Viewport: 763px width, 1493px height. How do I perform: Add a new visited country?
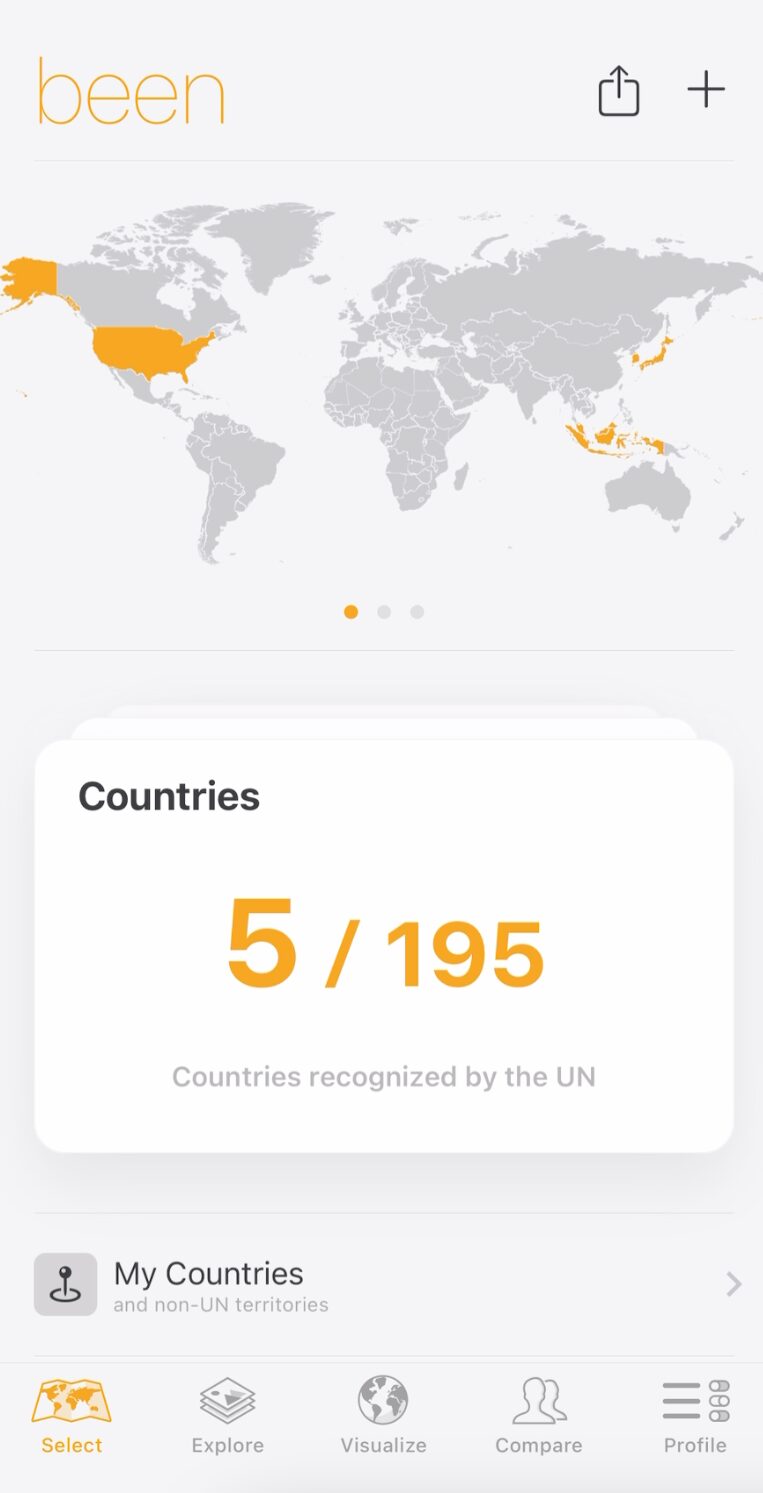[x=705, y=90]
